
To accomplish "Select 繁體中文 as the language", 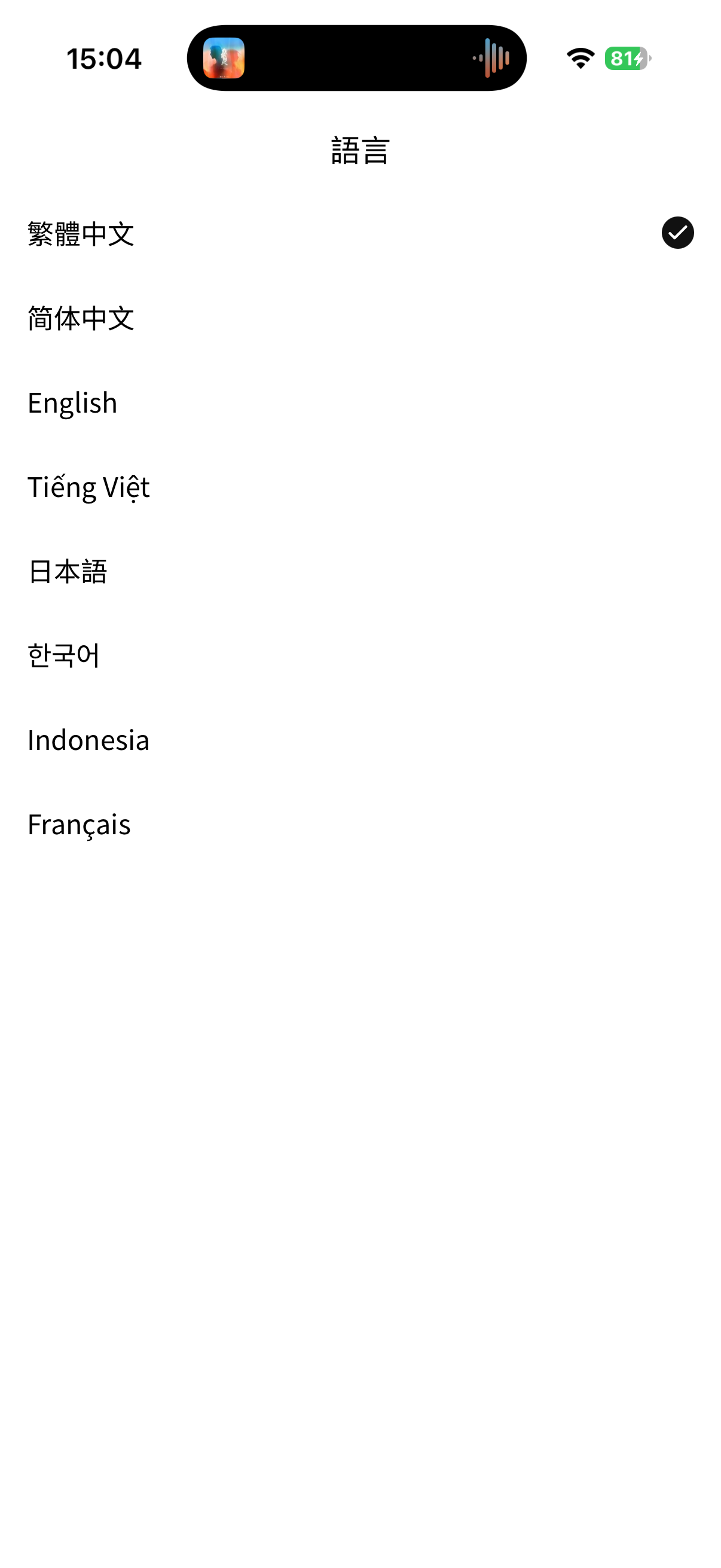I will (x=81, y=234).
